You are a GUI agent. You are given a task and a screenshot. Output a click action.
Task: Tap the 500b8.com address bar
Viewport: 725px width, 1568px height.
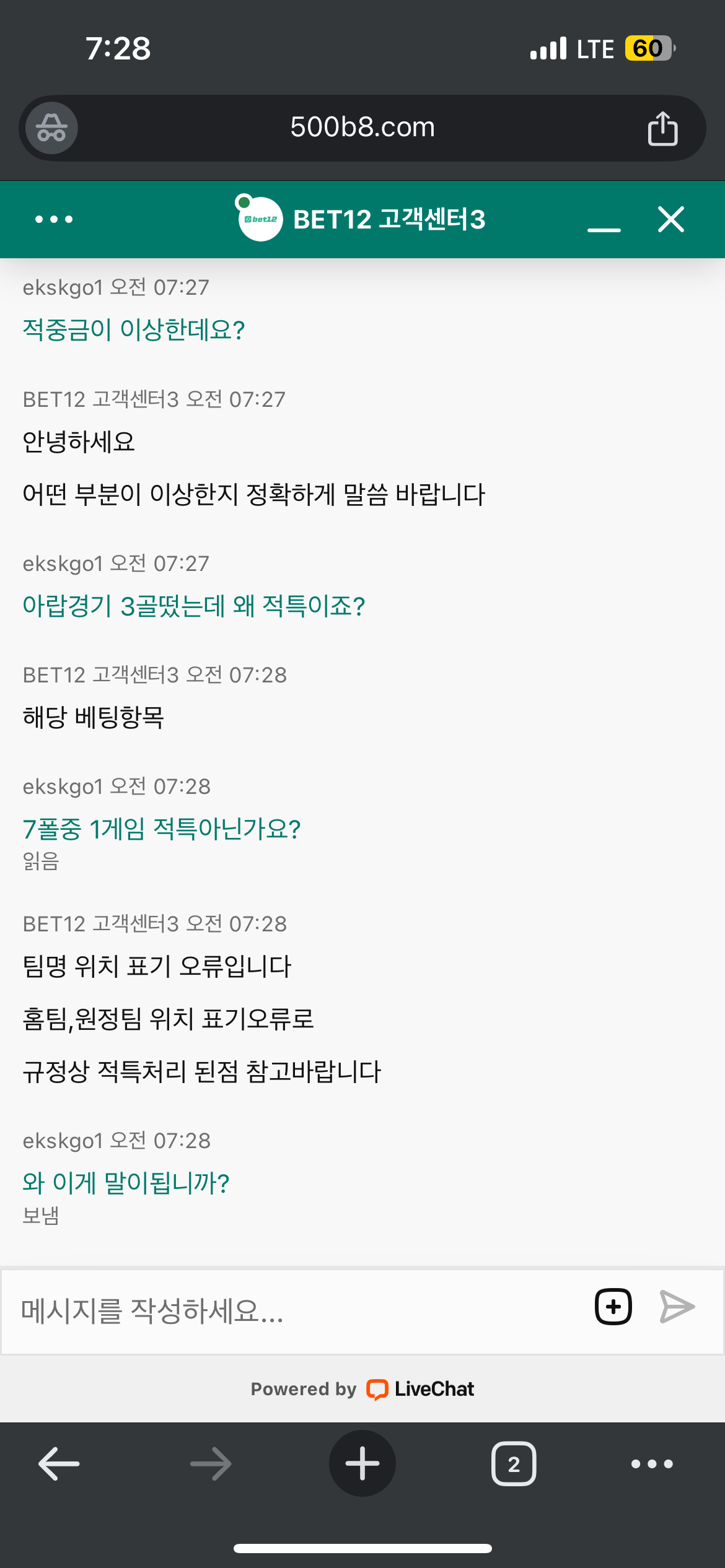tap(362, 128)
